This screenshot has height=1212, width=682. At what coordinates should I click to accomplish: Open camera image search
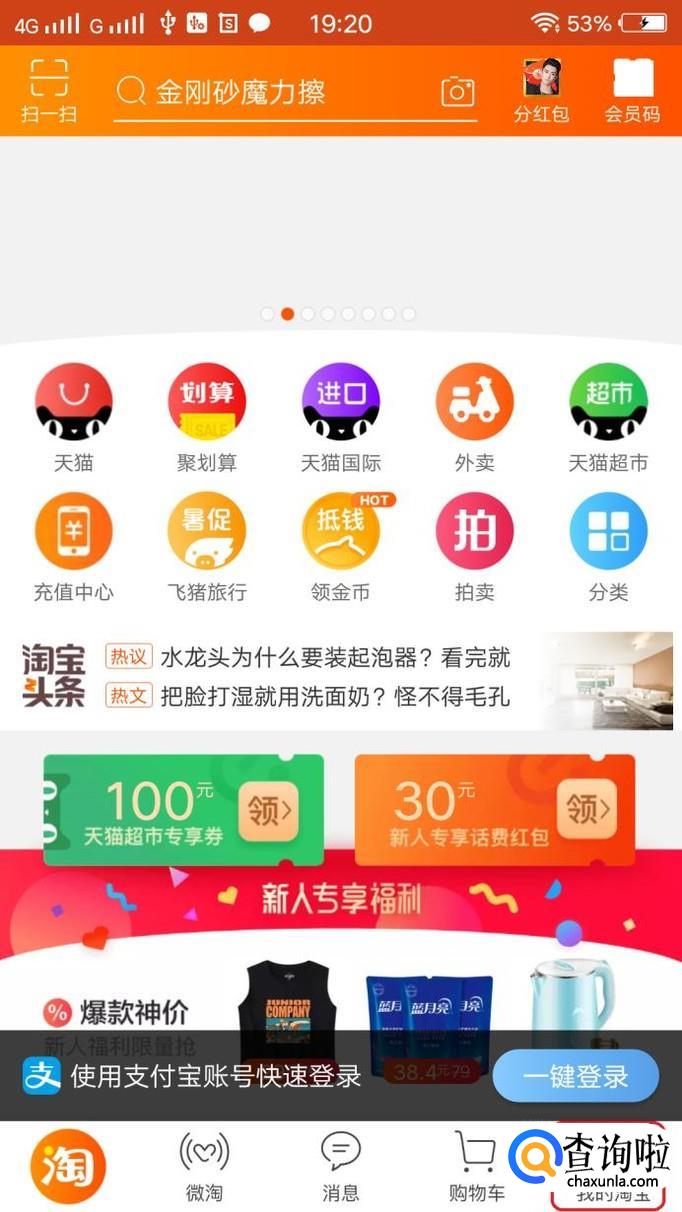tap(457, 92)
